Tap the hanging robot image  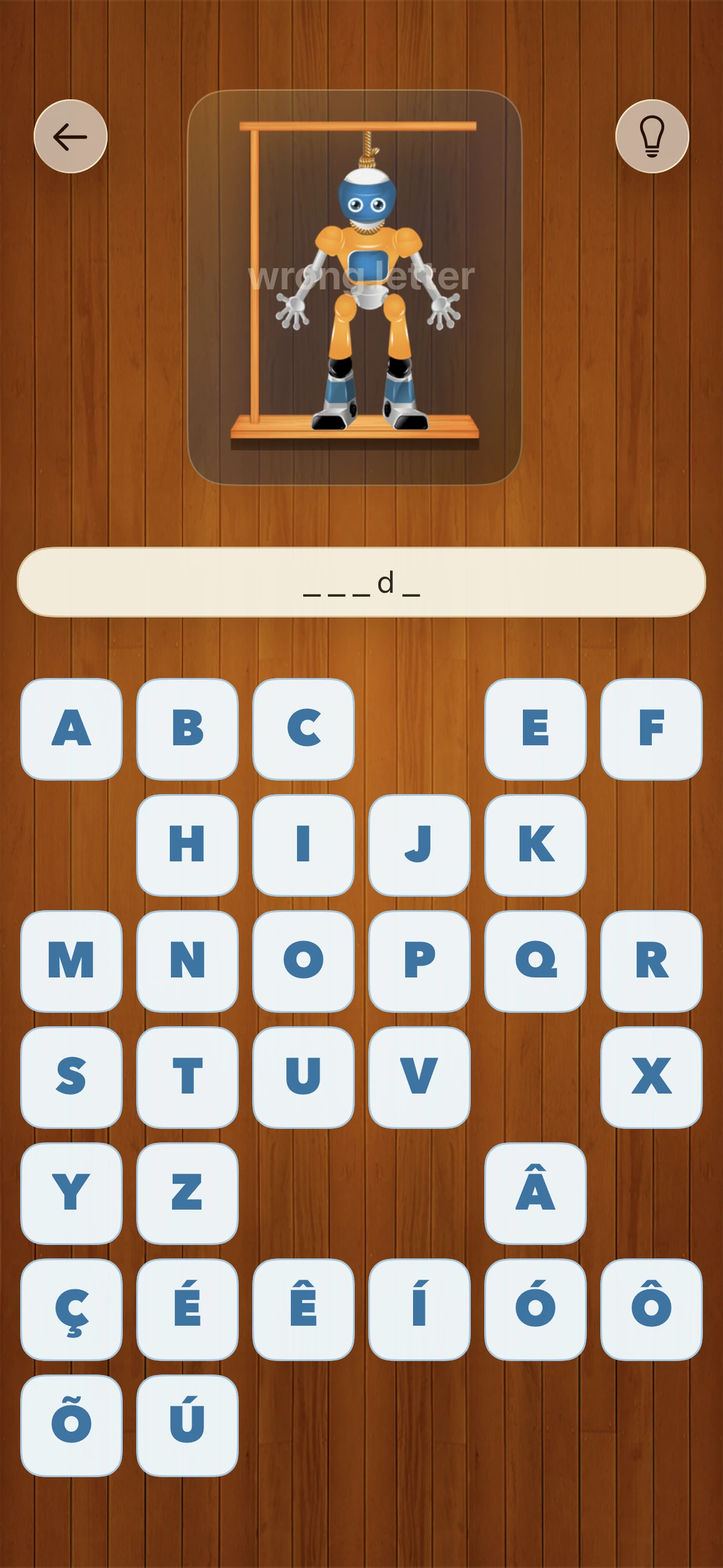[x=361, y=286]
